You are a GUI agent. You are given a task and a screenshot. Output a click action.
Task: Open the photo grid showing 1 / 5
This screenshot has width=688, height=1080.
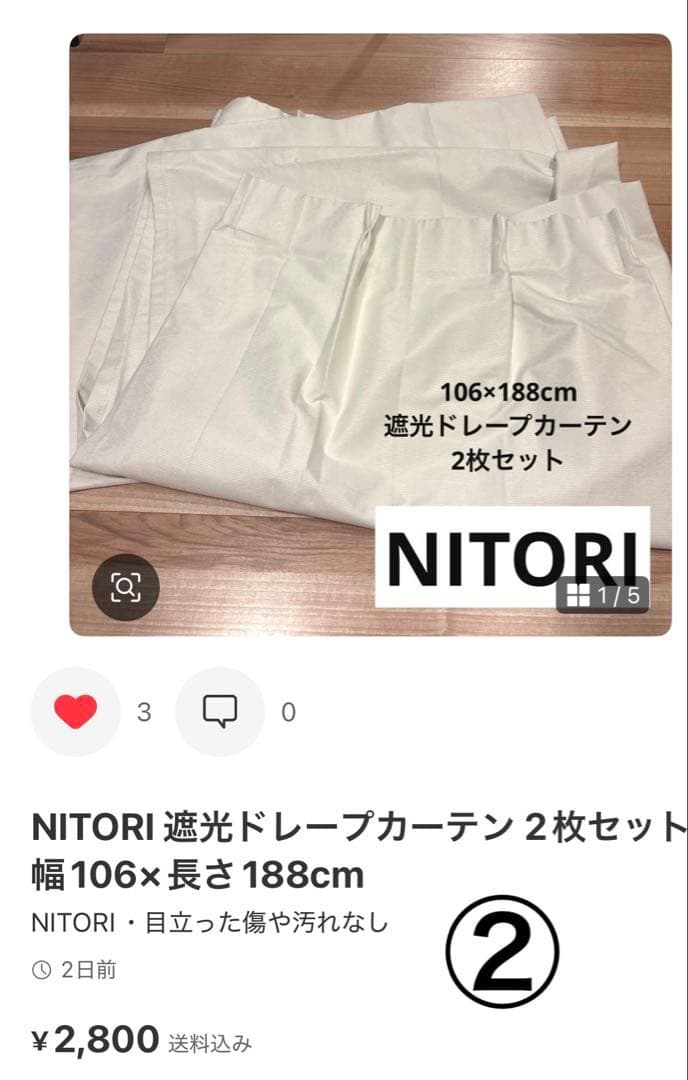click(603, 596)
